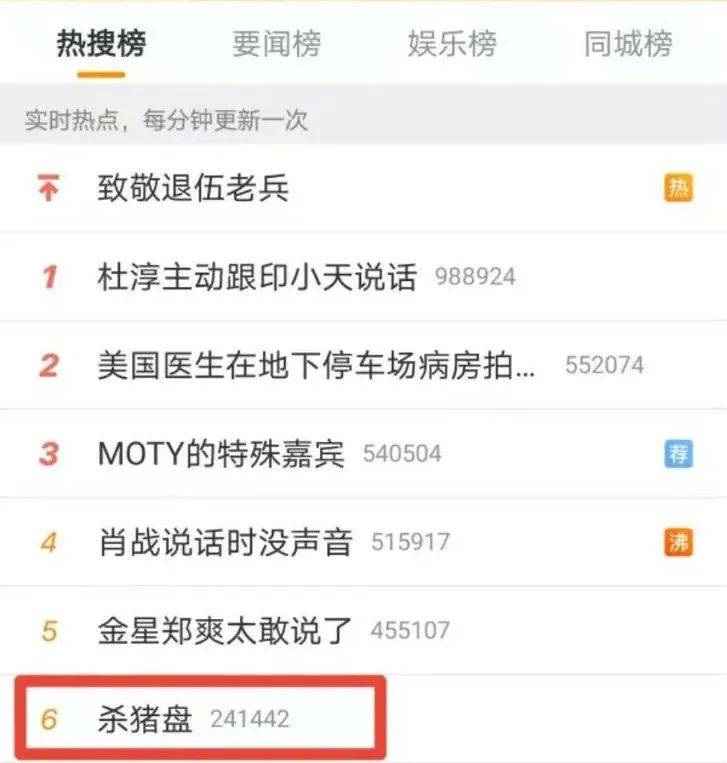Switch to the 热搜榜 tab
The image size is (727, 763).
pos(101,44)
